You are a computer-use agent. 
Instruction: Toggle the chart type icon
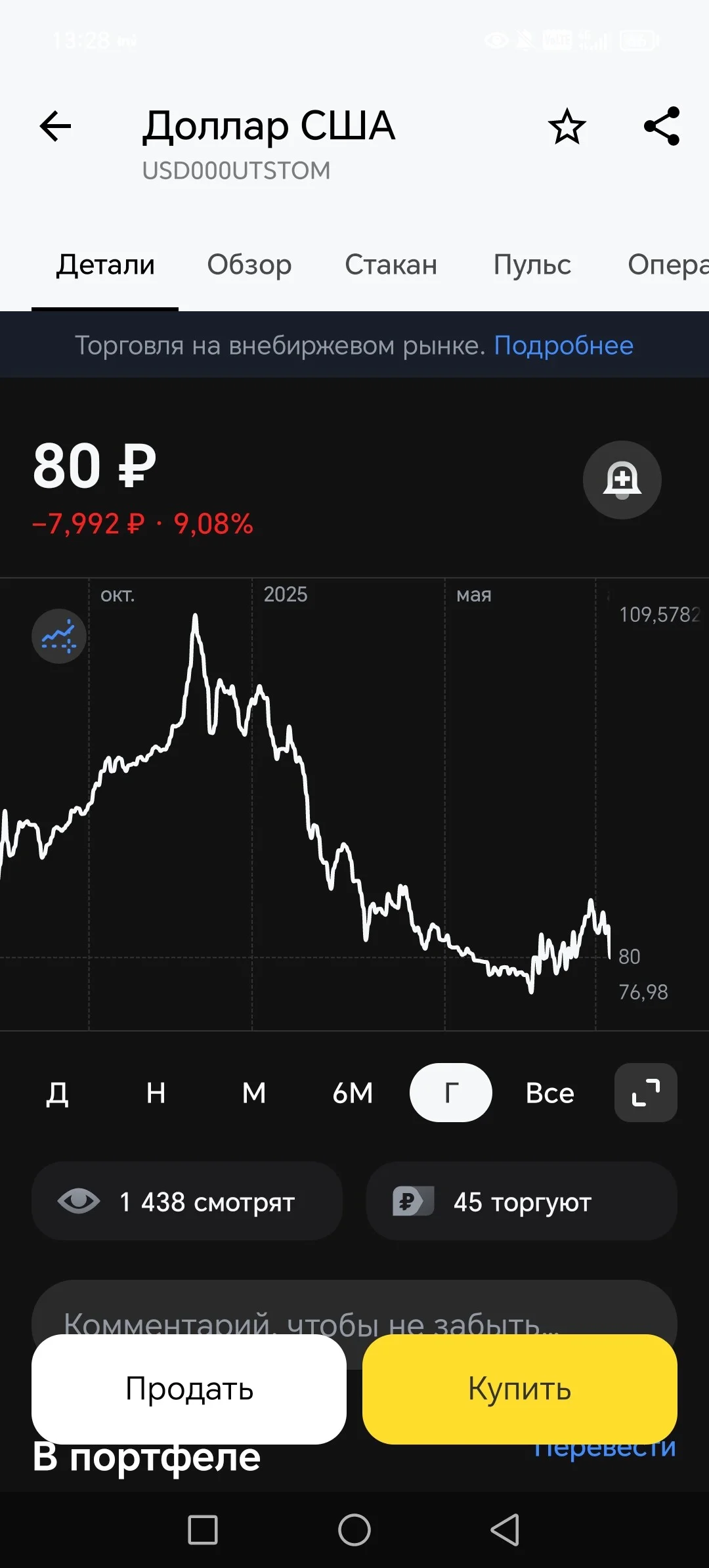(59, 636)
